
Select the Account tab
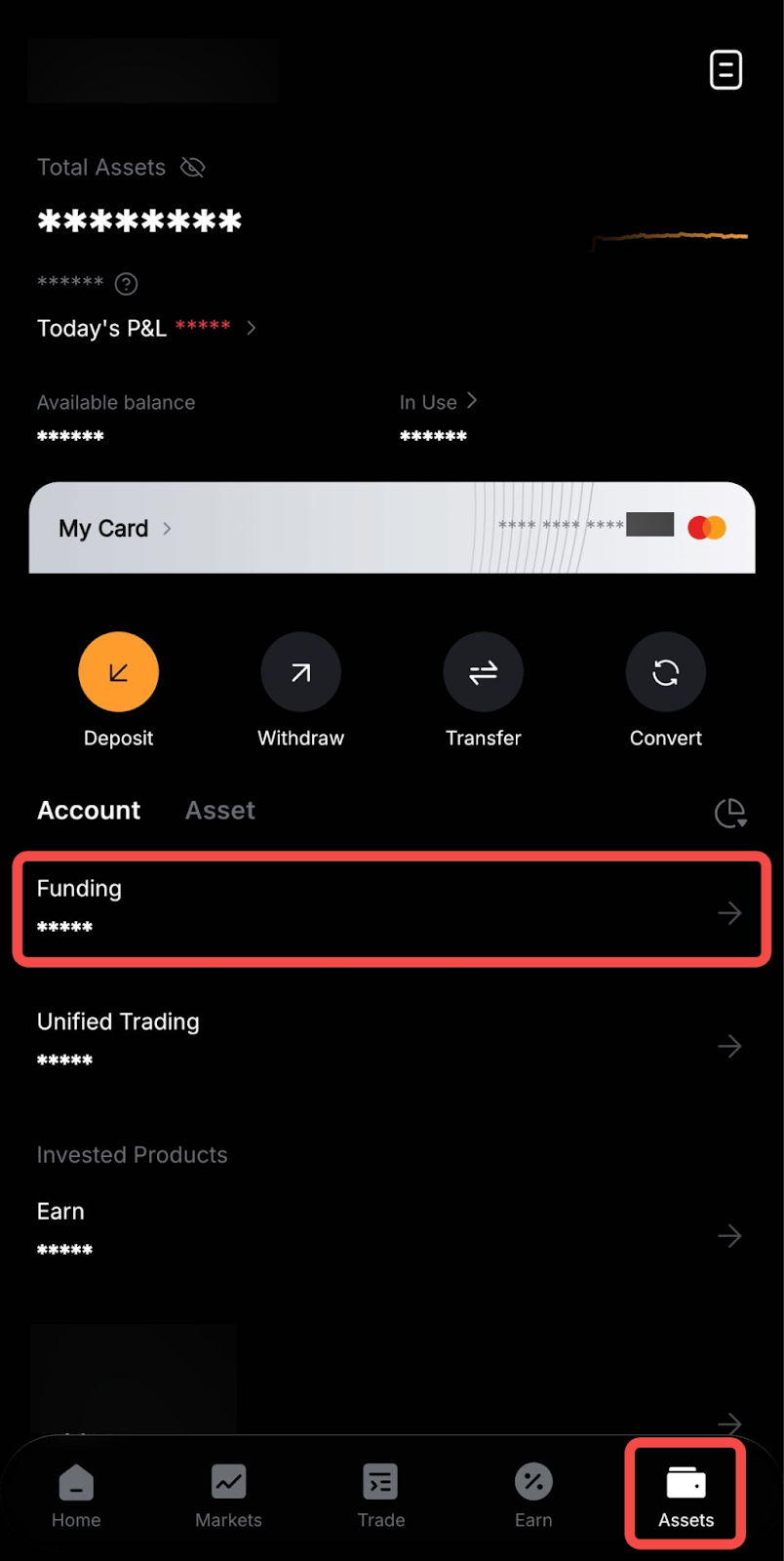(89, 811)
